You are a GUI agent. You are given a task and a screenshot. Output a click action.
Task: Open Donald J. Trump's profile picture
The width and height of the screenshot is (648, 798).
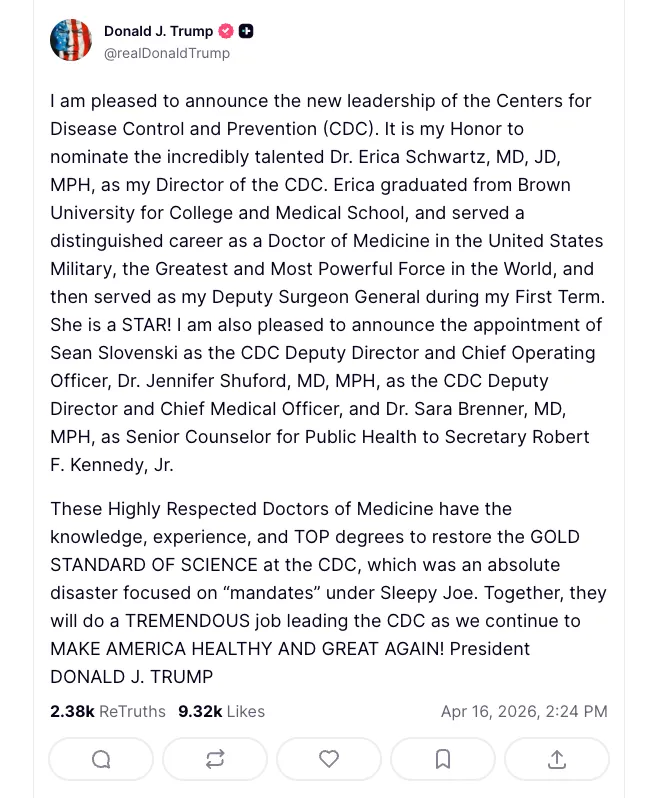pos(71,41)
